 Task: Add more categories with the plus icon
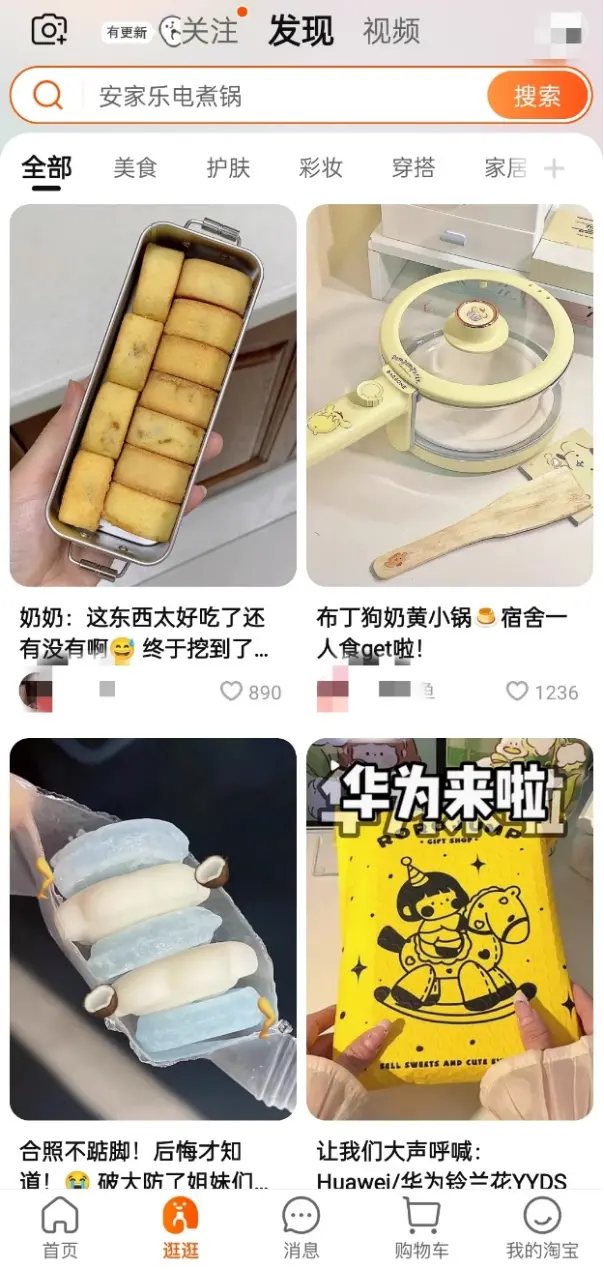553,169
